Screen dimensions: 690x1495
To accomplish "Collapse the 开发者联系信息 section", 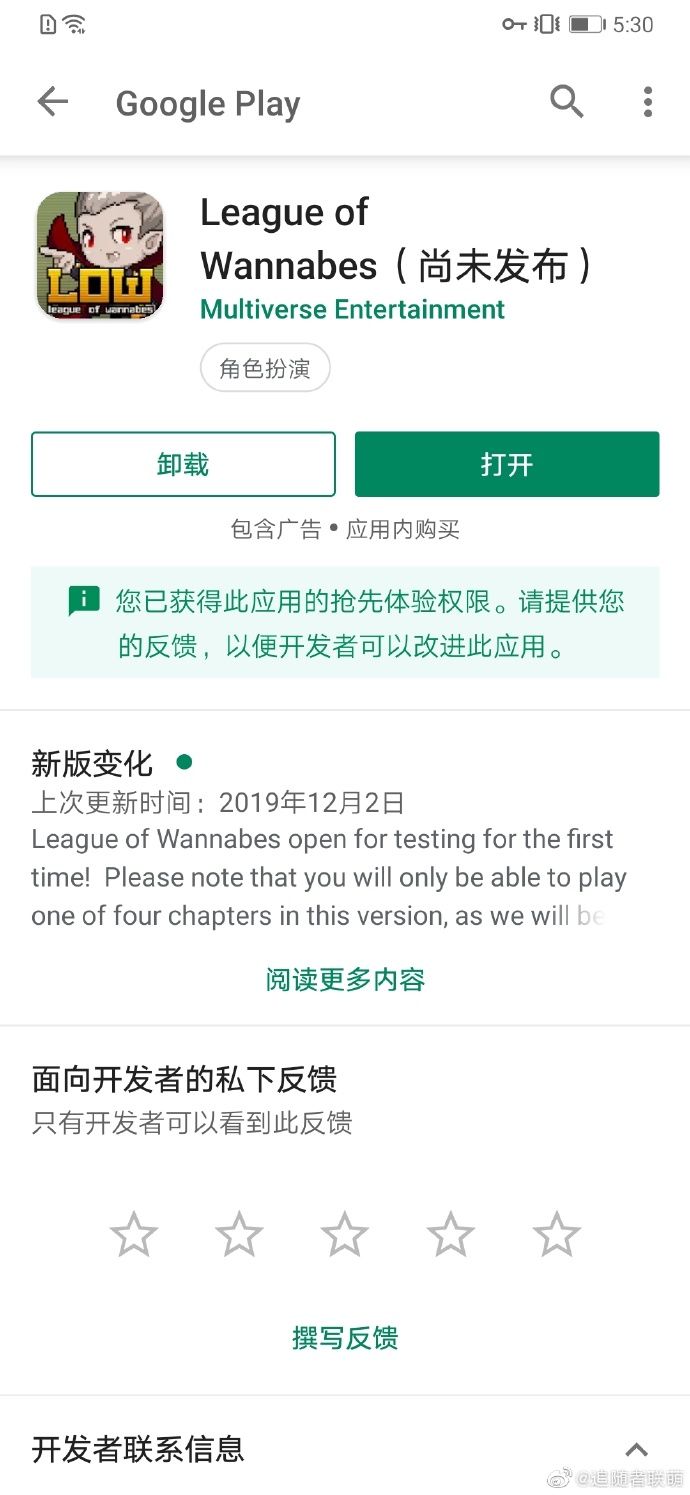I will 637,1449.
